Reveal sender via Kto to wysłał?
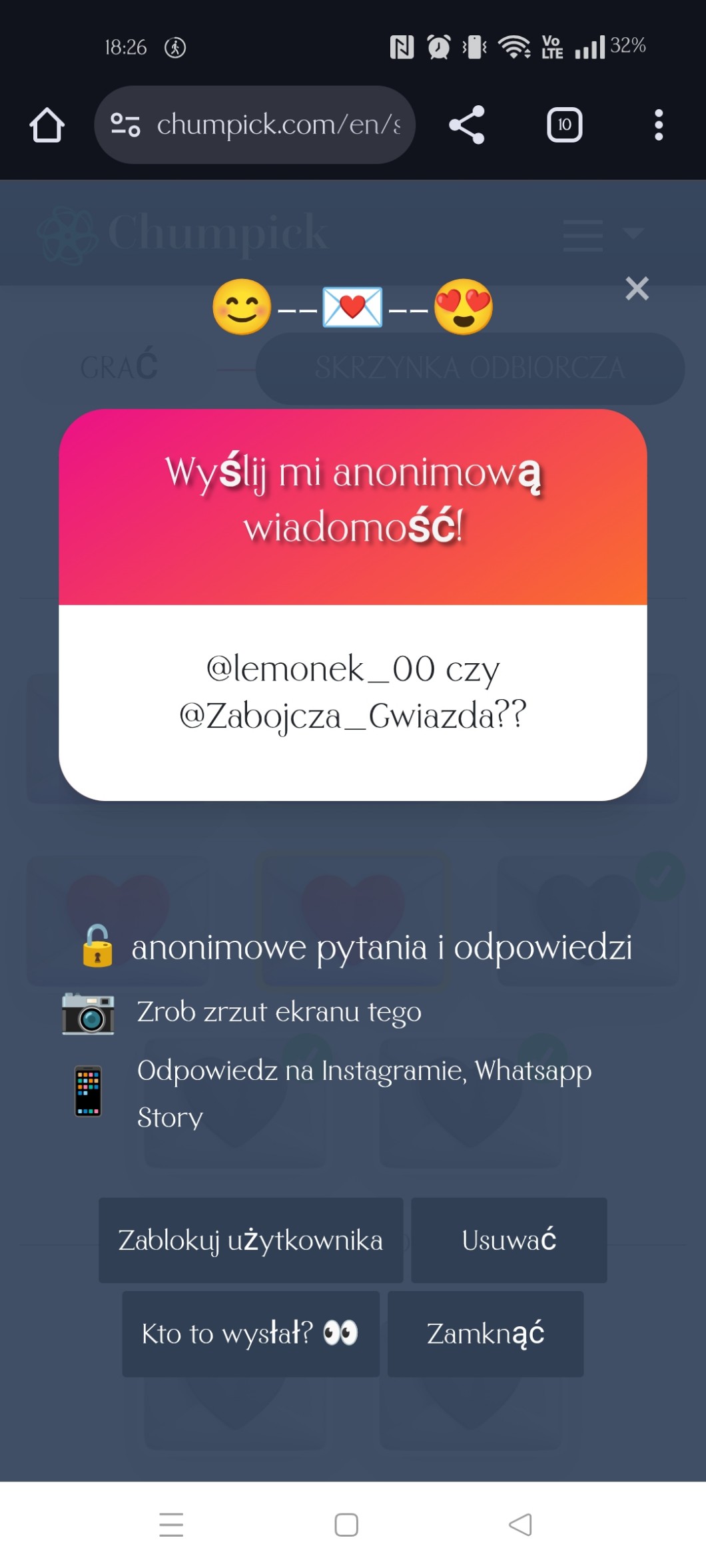This screenshot has height=1568, width=706. (x=250, y=1334)
